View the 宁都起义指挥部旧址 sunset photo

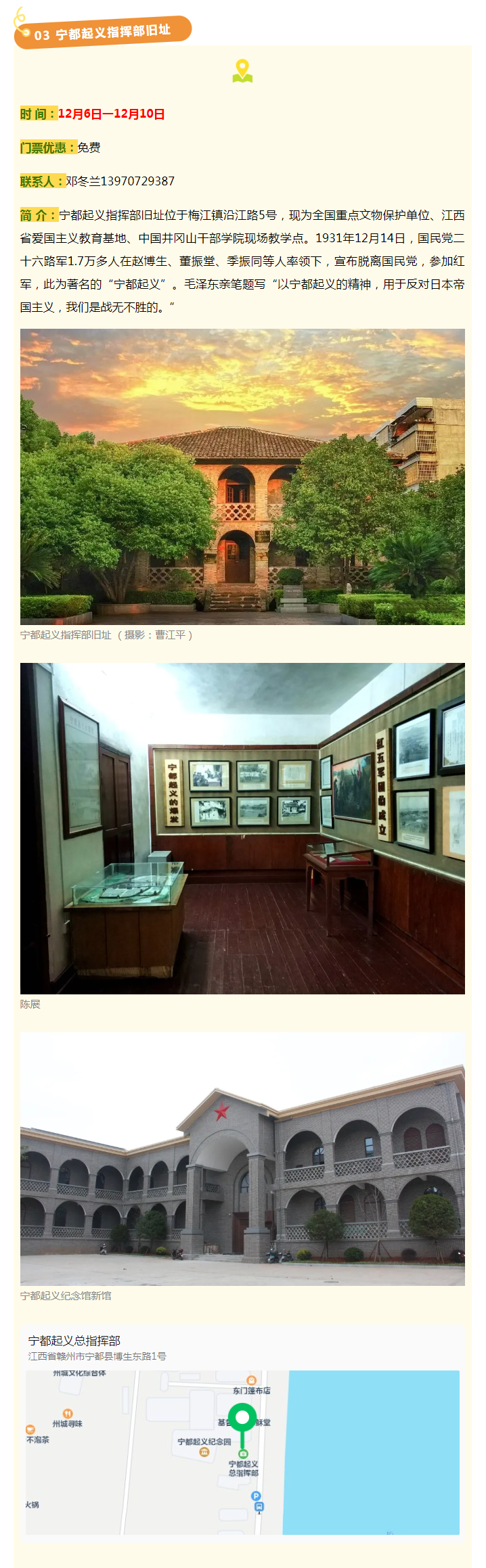coord(242,476)
